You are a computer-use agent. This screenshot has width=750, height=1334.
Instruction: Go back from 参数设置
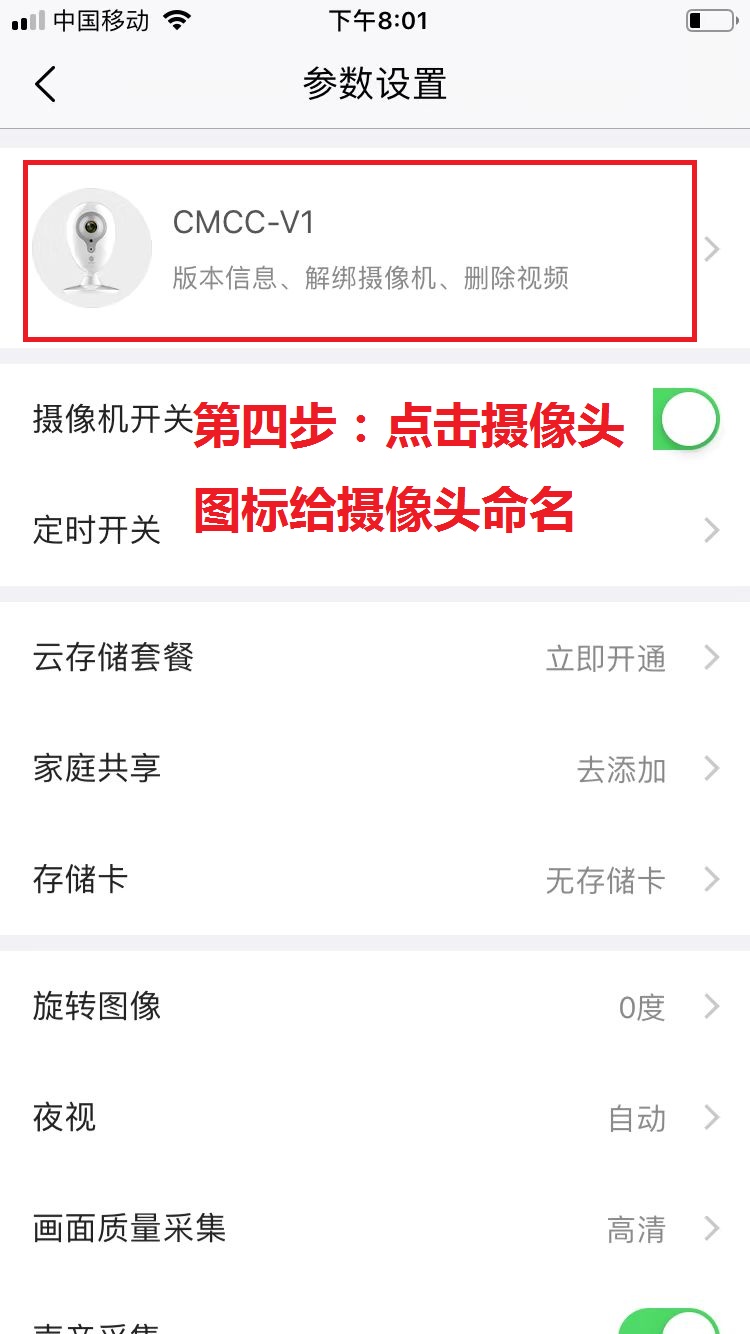45,84
